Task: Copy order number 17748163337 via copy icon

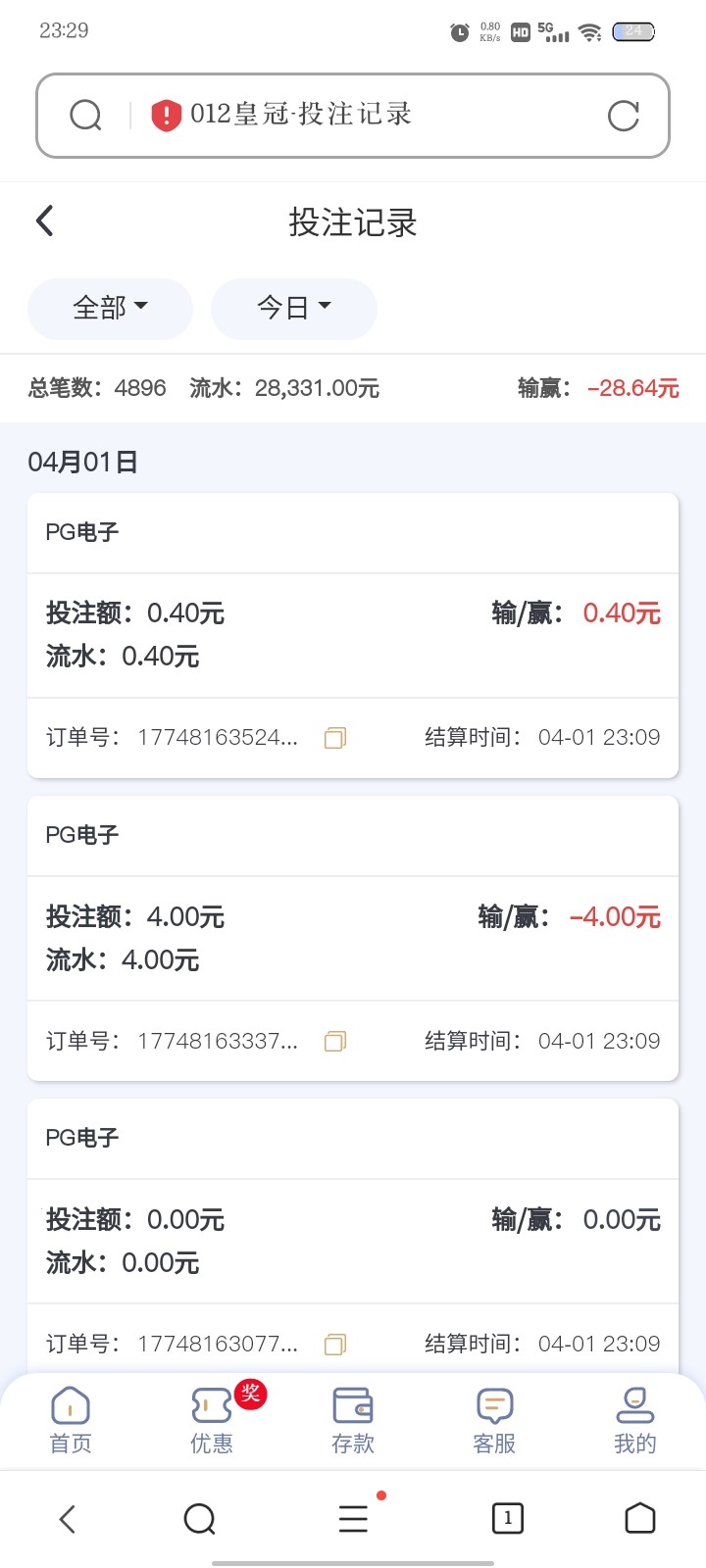Action: 334,1041
